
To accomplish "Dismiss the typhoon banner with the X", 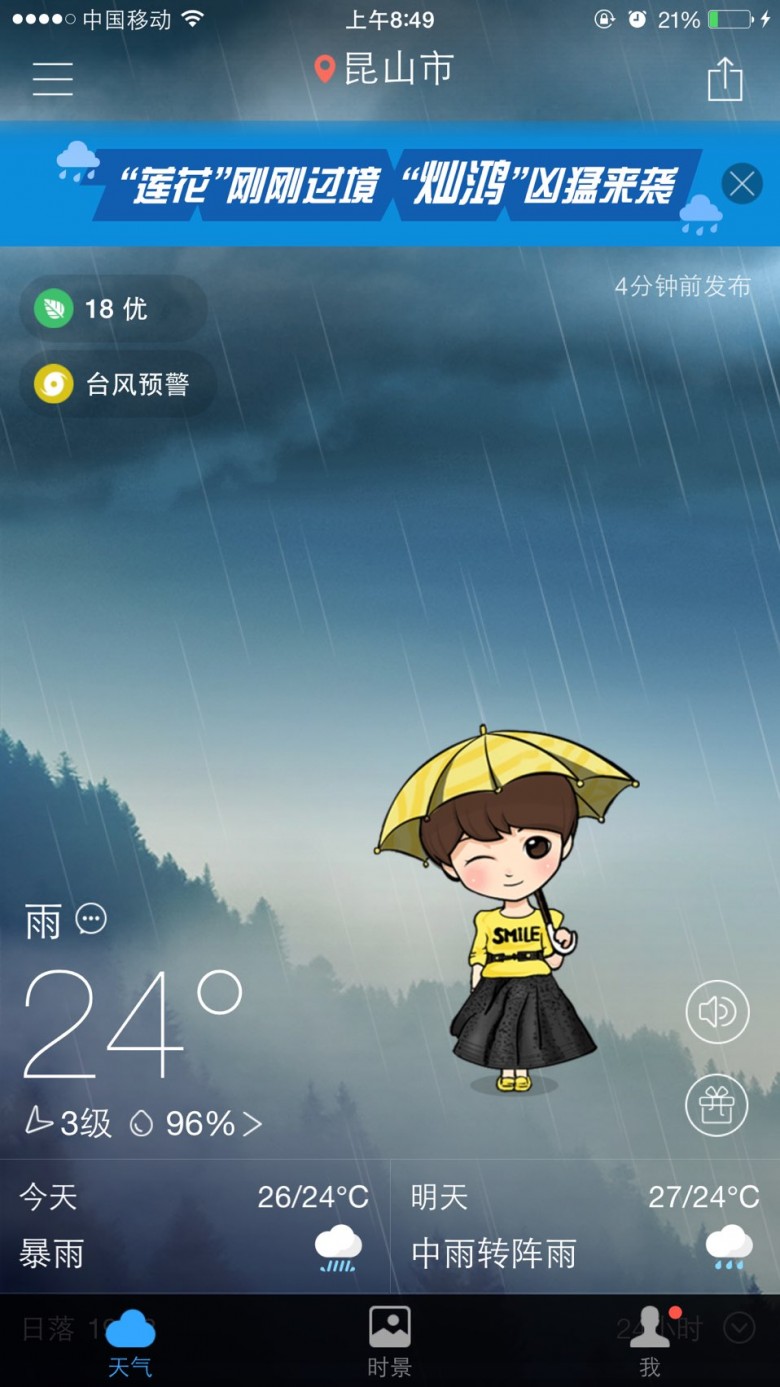I will point(742,184).
